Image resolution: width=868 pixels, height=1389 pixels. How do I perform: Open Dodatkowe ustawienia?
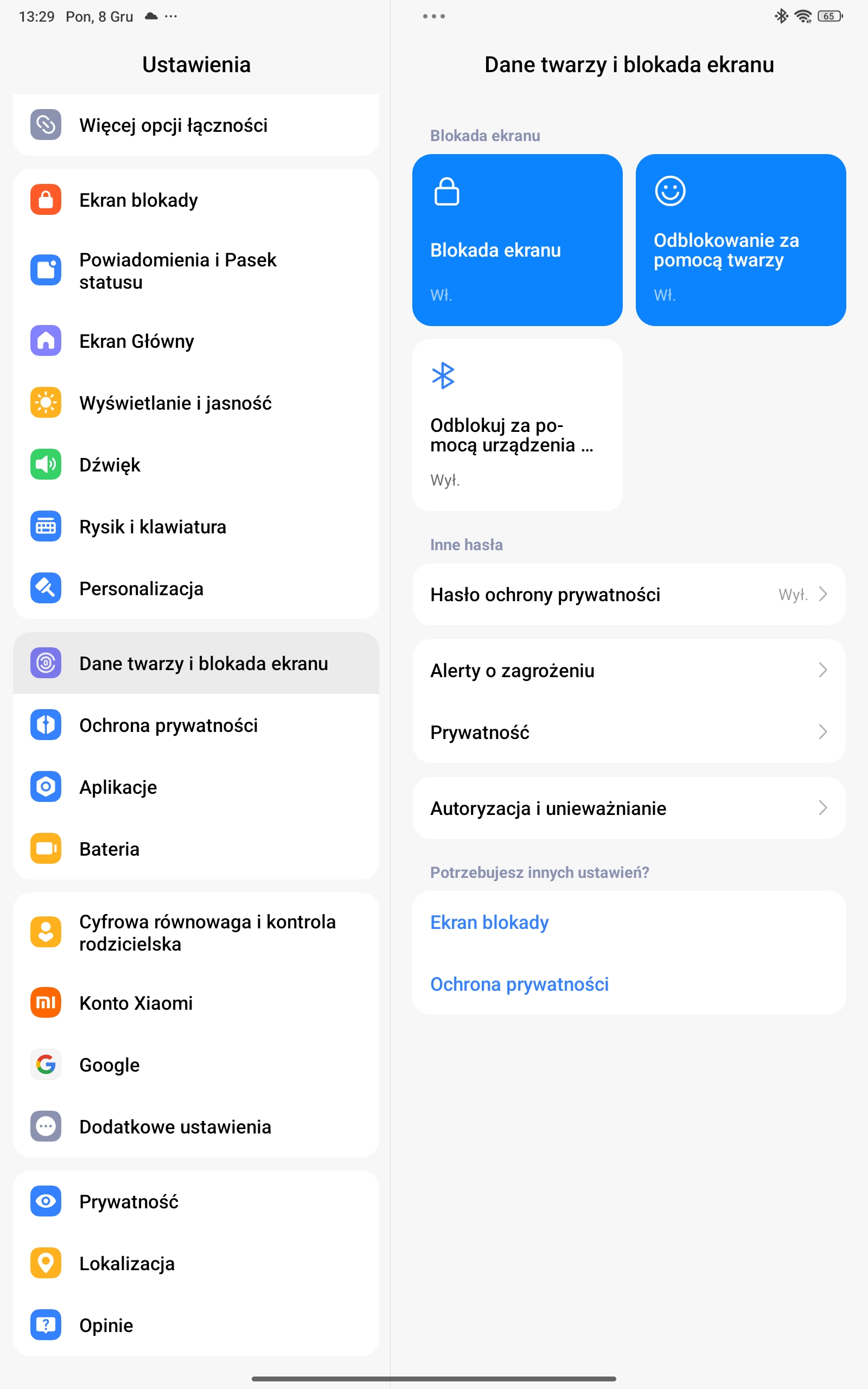tap(195, 1127)
